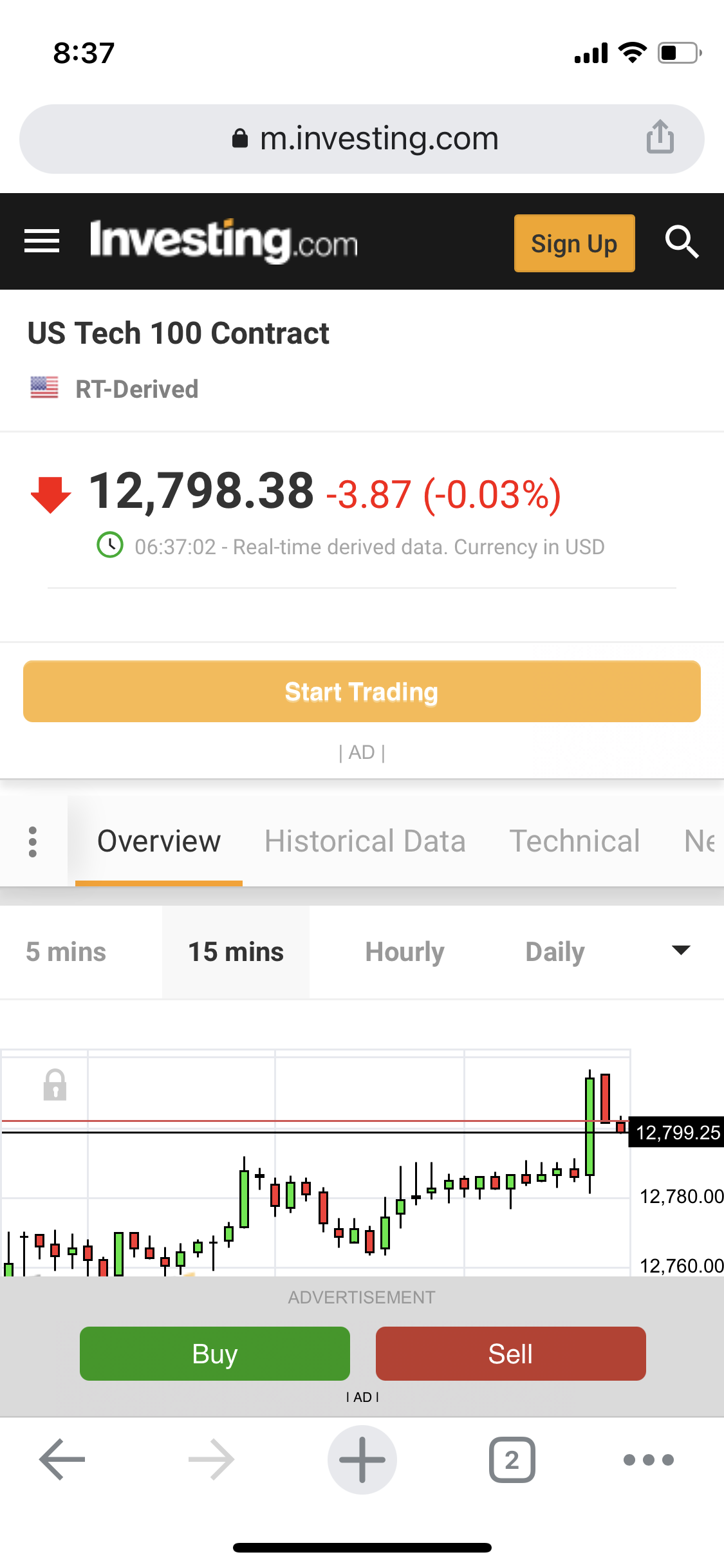This screenshot has height=1568, width=724.
Task: Open the hamburger menu
Action: pos(42,241)
